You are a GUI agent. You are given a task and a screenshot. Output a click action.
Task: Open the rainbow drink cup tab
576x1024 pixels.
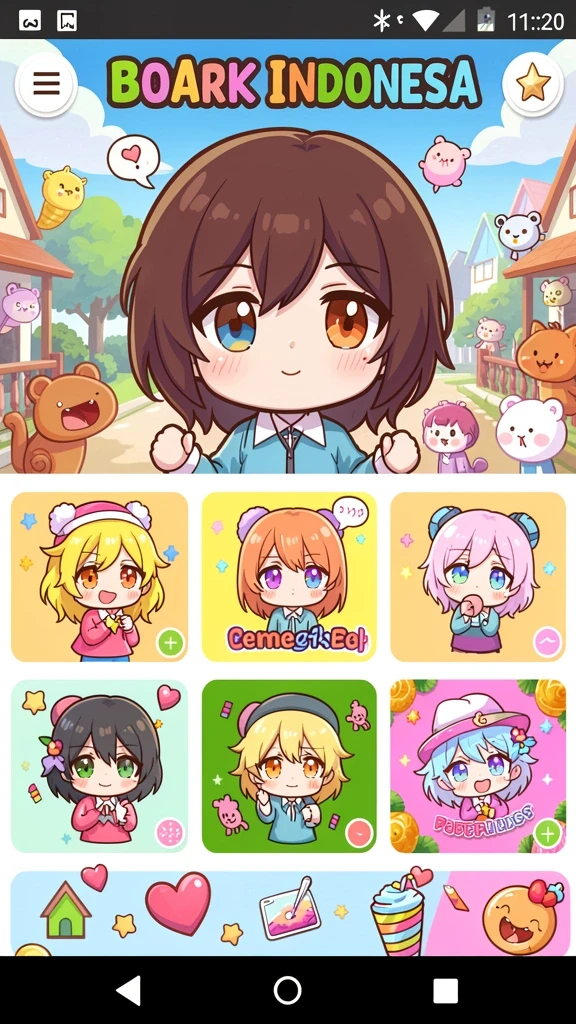pyautogui.click(x=397, y=914)
